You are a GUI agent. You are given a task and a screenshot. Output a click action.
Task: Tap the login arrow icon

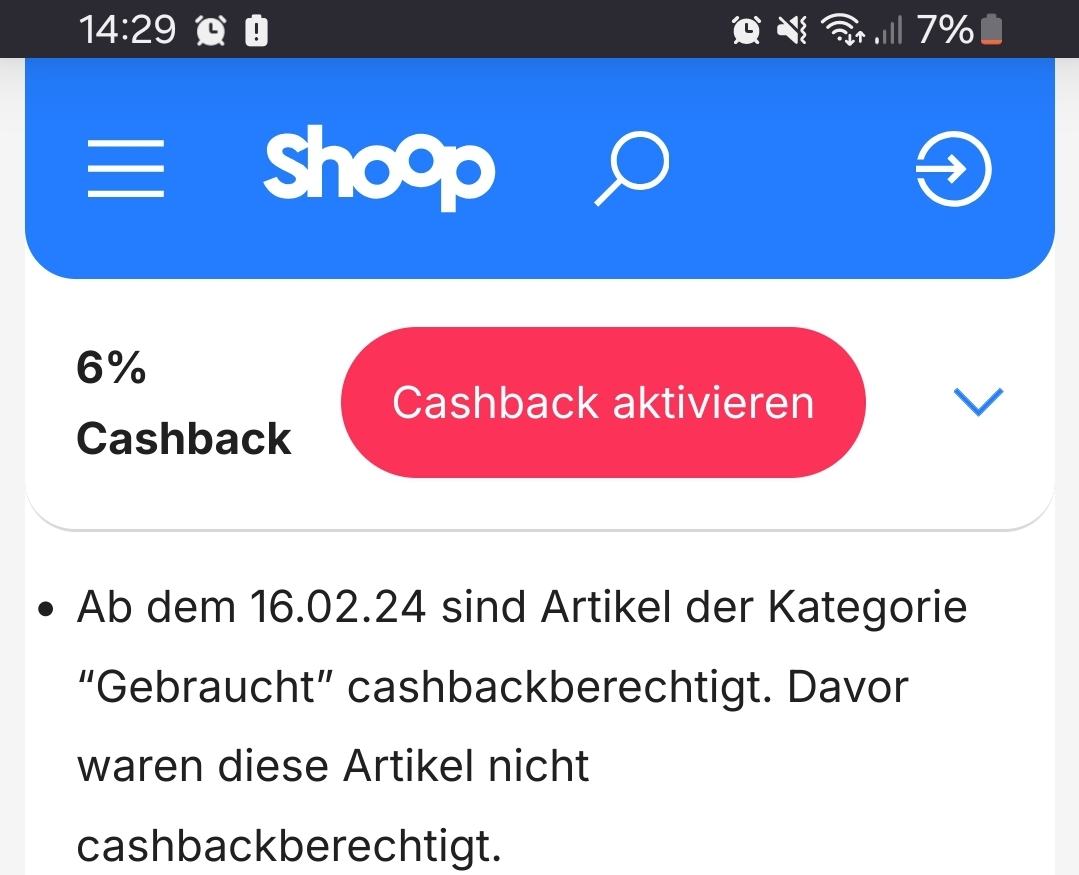(x=953, y=169)
